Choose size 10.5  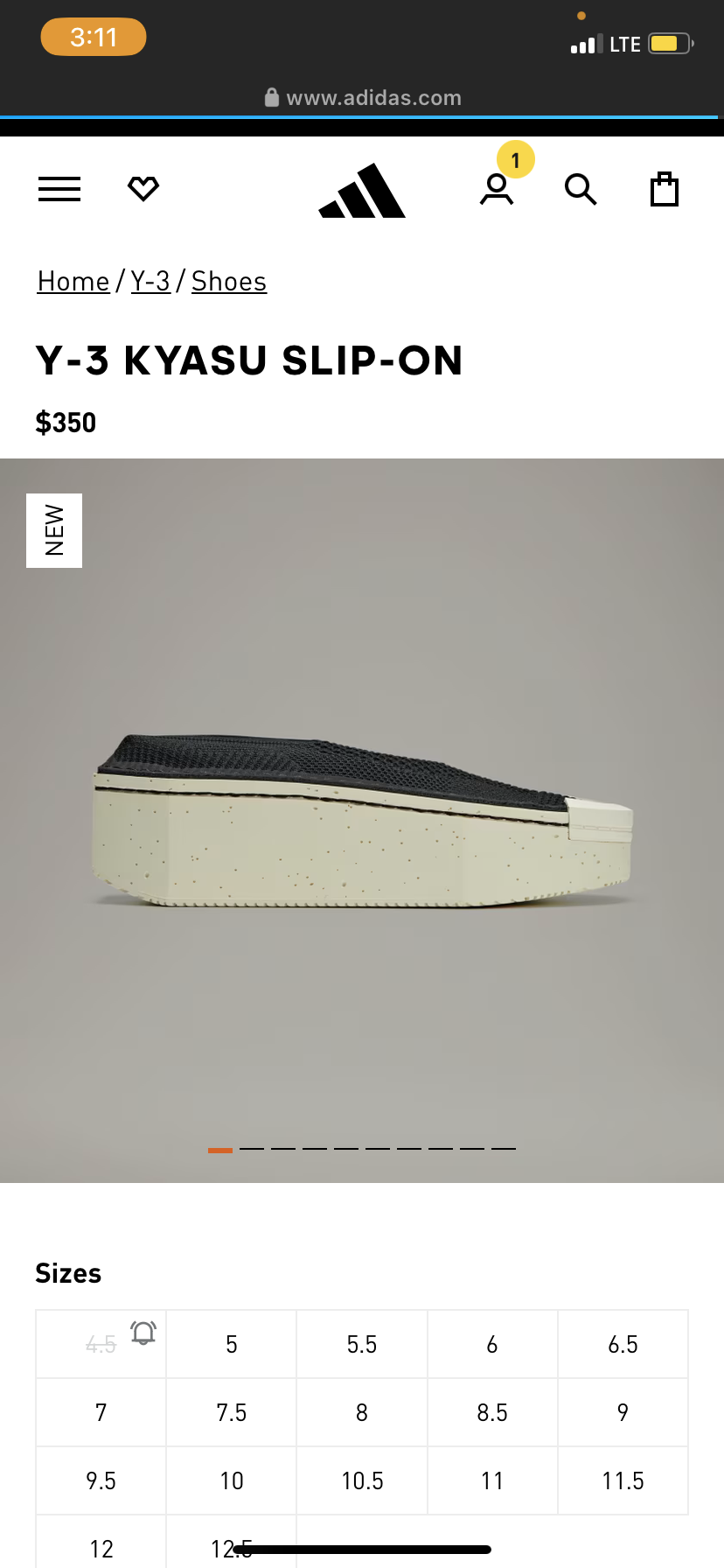tap(362, 1480)
